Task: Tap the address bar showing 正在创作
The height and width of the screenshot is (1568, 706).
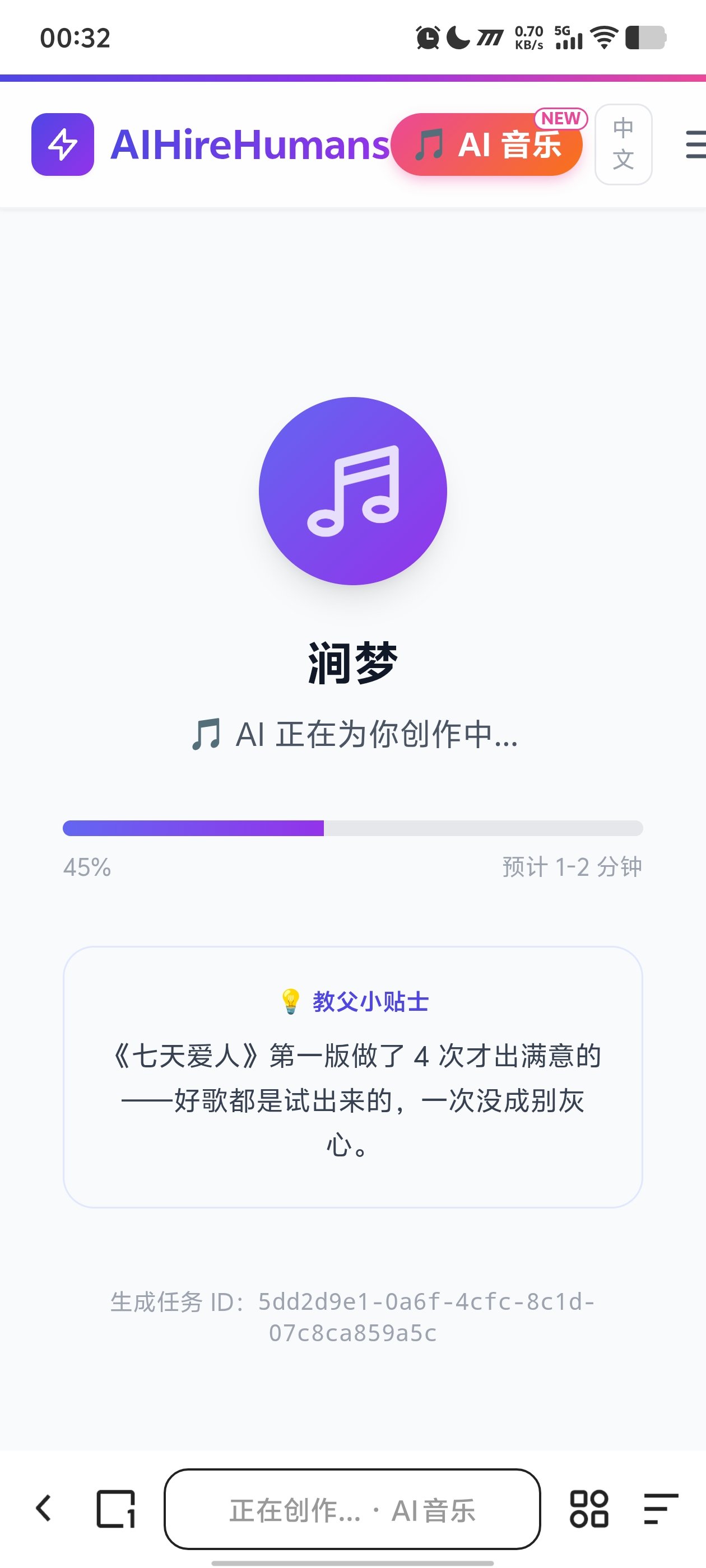Action: coord(352,1509)
